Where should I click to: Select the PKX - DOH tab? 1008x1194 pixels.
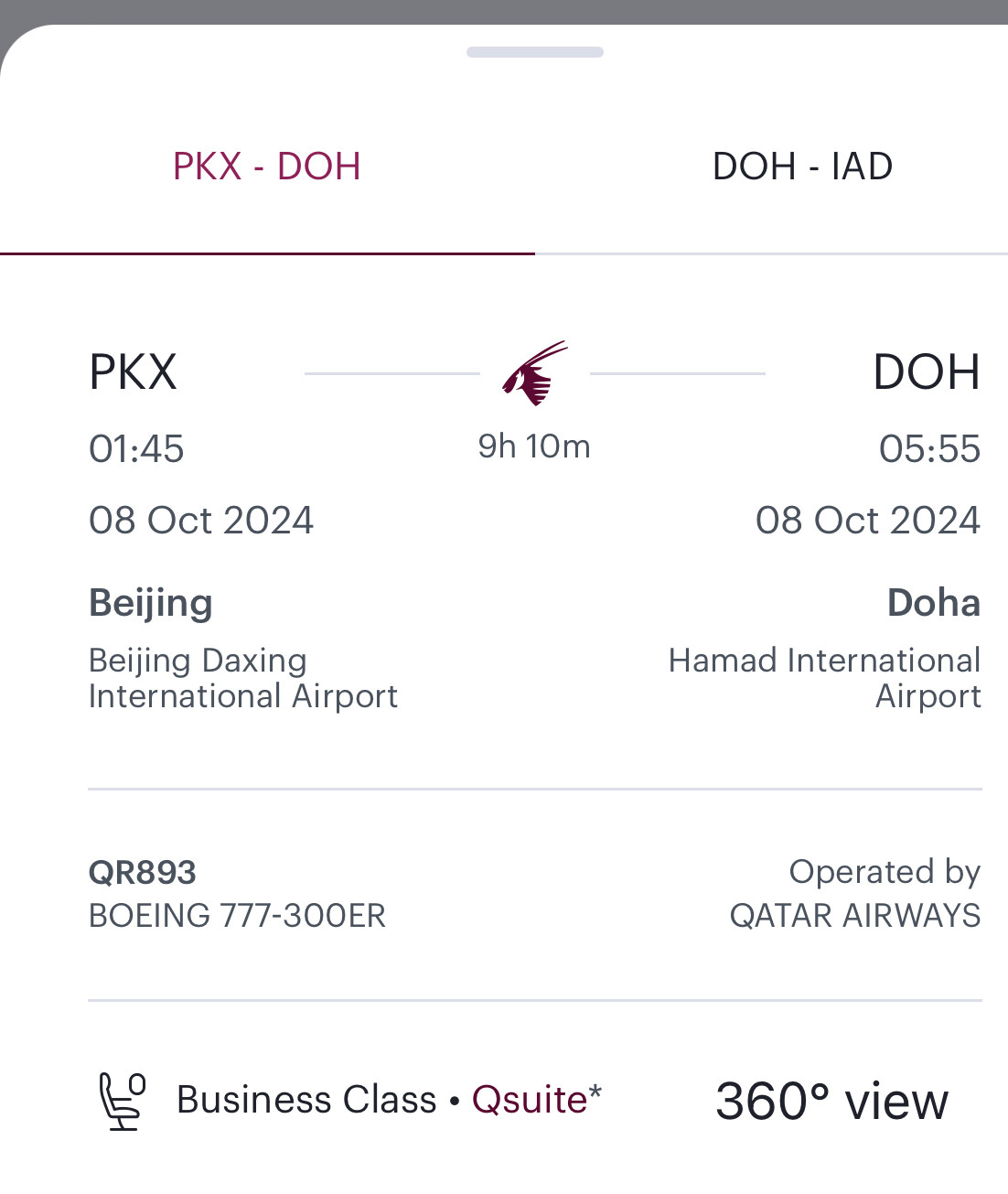click(x=266, y=167)
